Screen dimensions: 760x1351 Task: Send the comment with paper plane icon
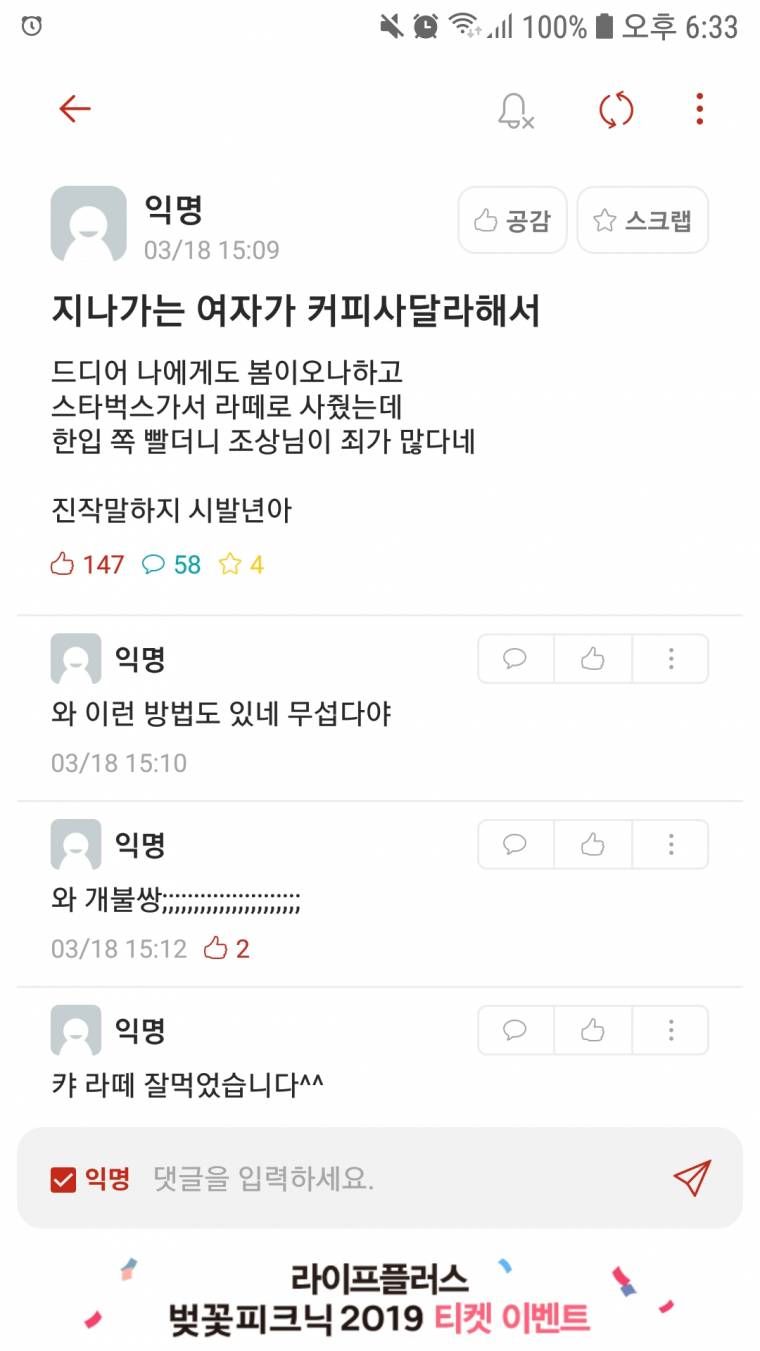tap(692, 1179)
